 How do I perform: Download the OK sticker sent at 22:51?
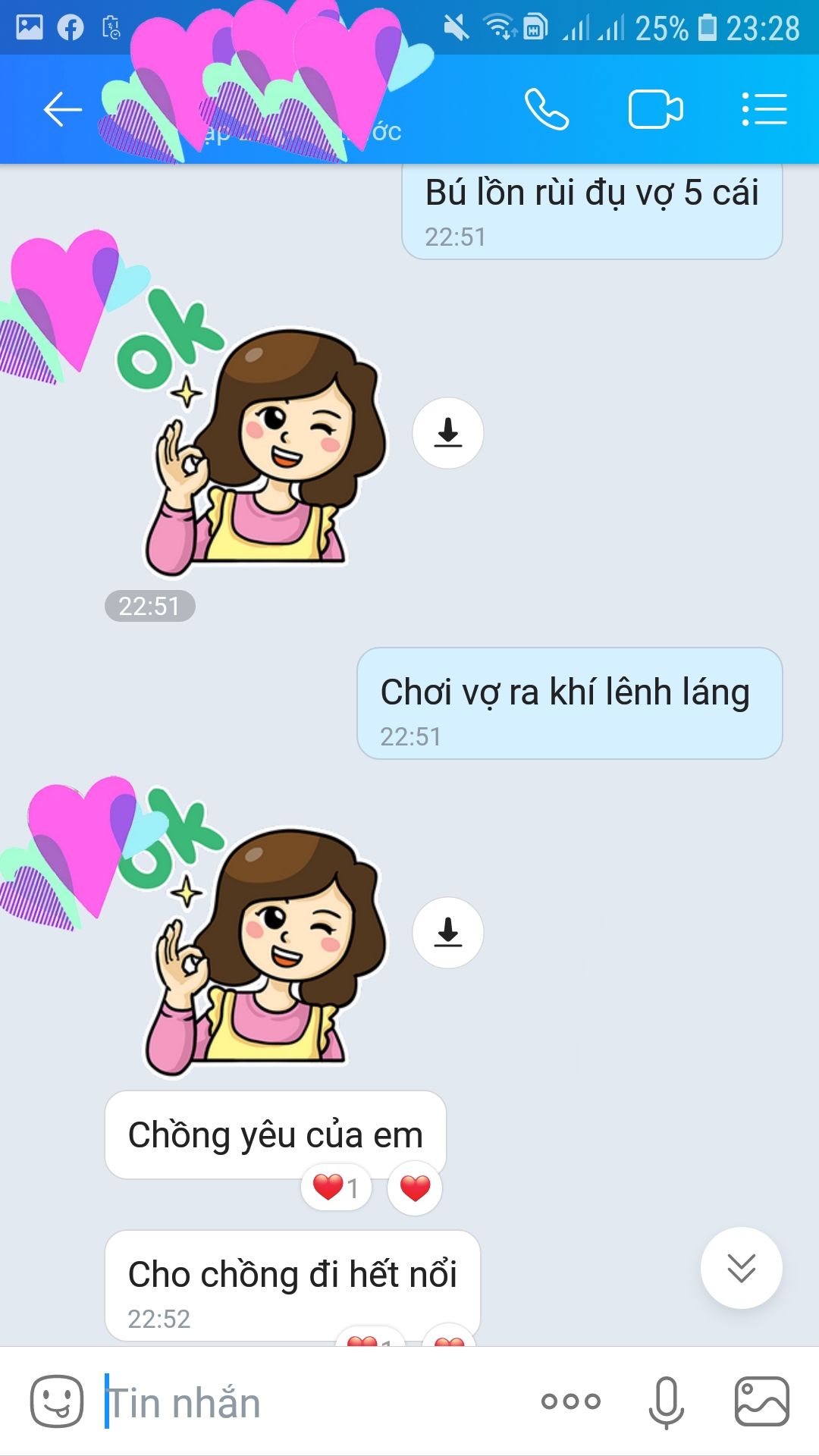point(448,433)
